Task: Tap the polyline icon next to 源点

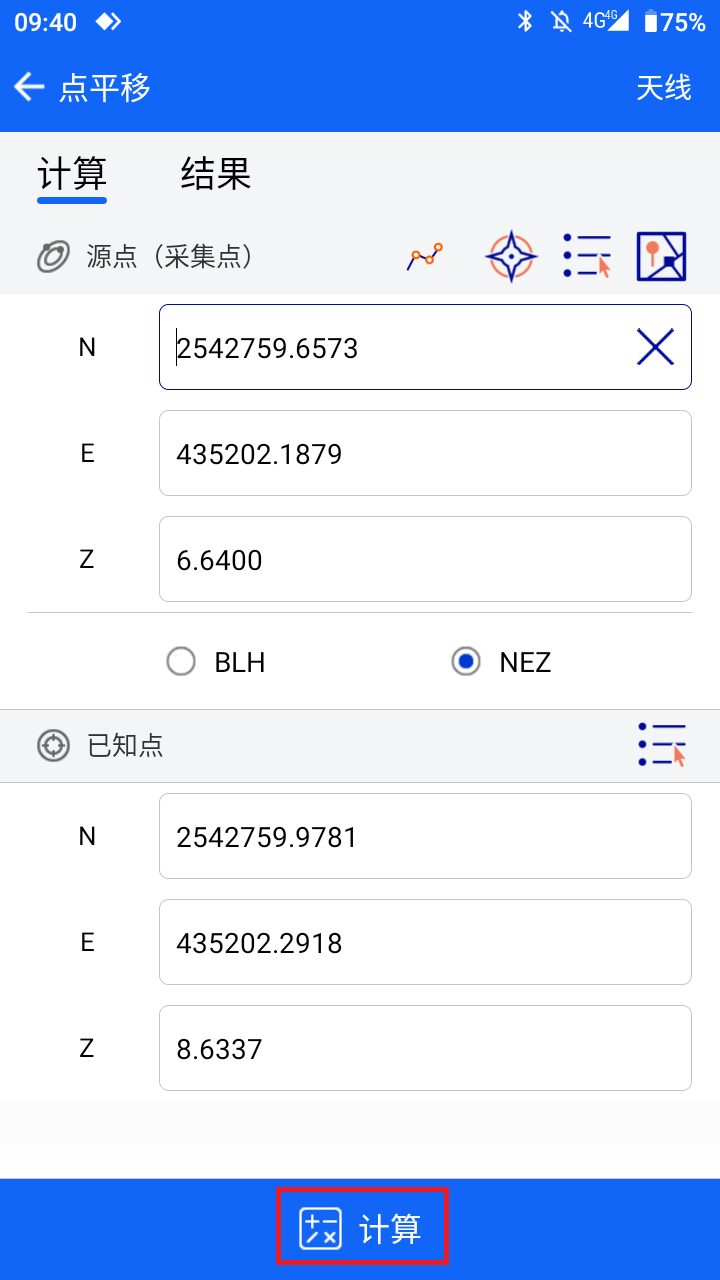Action: (x=425, y=257)
